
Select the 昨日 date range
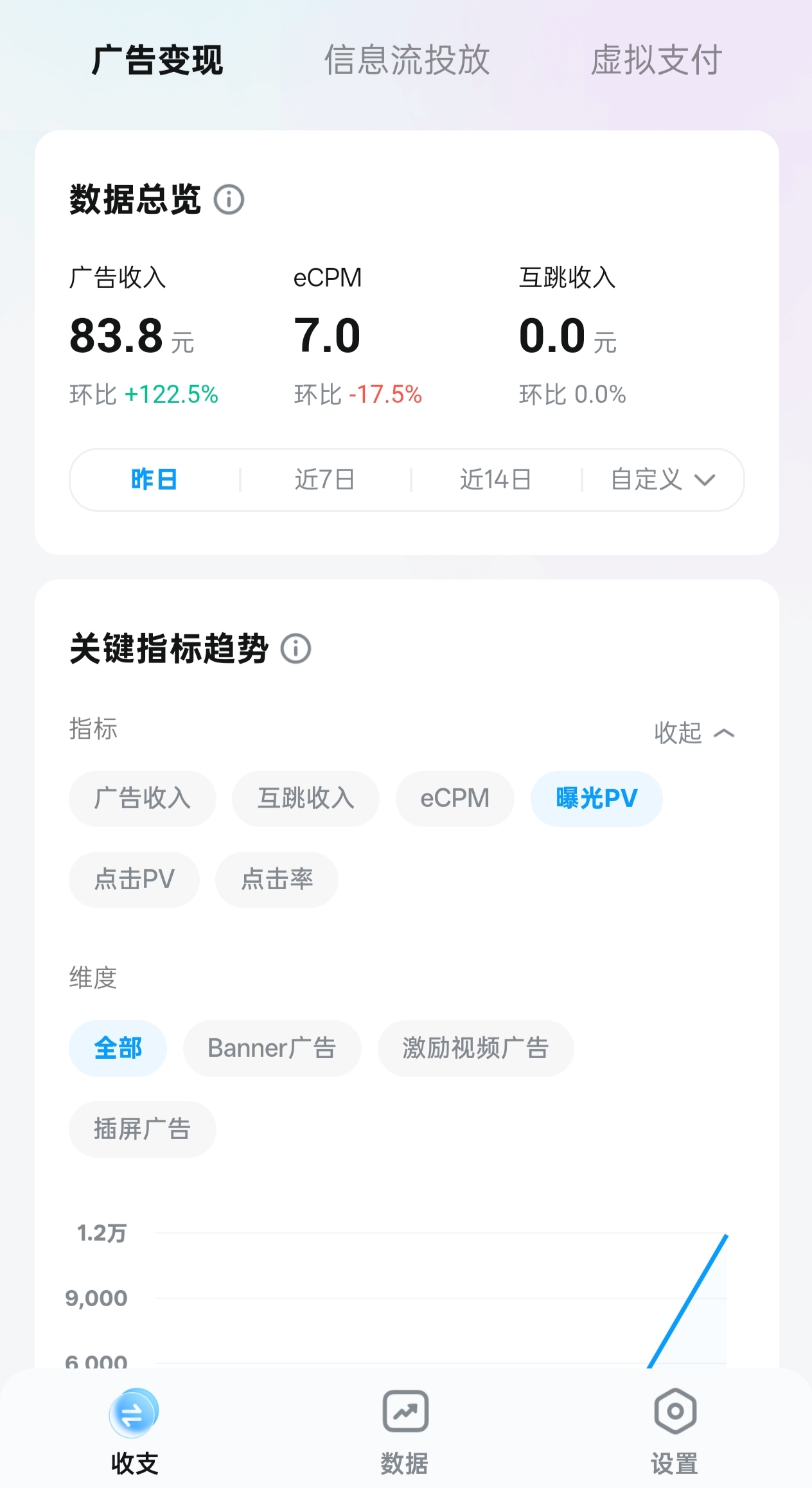pos(154,480)
